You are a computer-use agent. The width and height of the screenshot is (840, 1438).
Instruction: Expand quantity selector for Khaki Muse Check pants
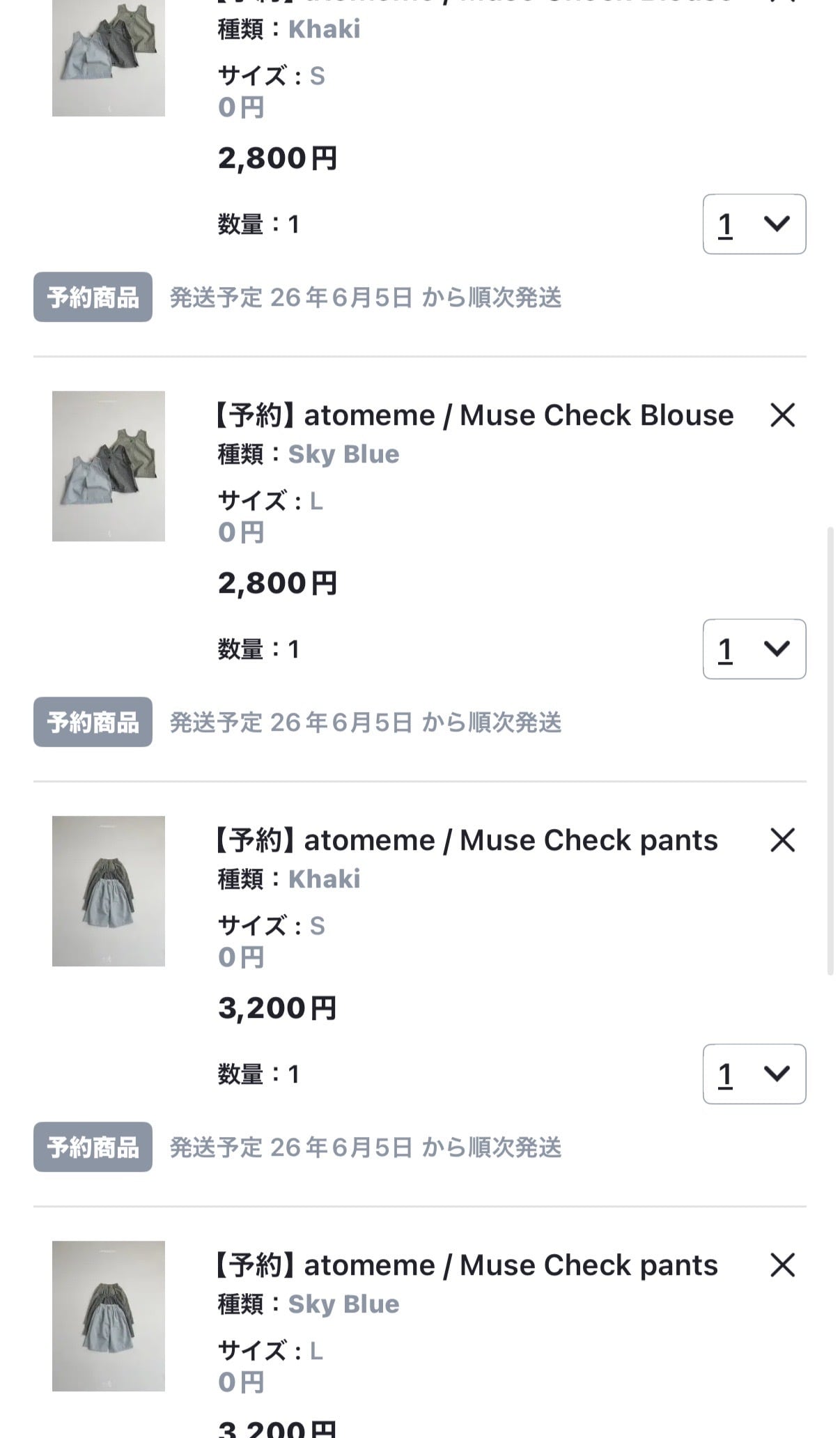coord(754,1074)
